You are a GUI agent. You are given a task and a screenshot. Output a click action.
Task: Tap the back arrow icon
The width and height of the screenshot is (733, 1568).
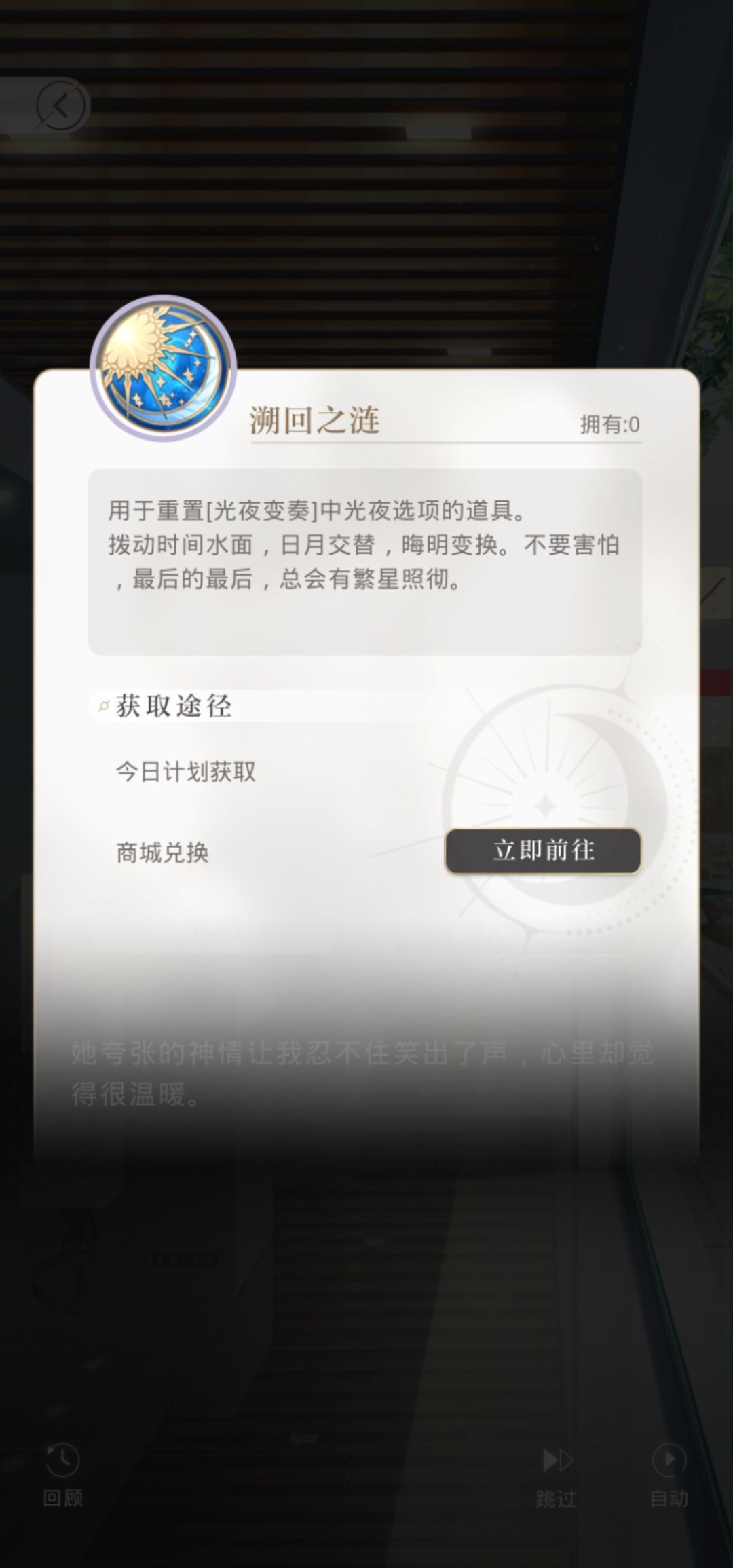(62, 106)
